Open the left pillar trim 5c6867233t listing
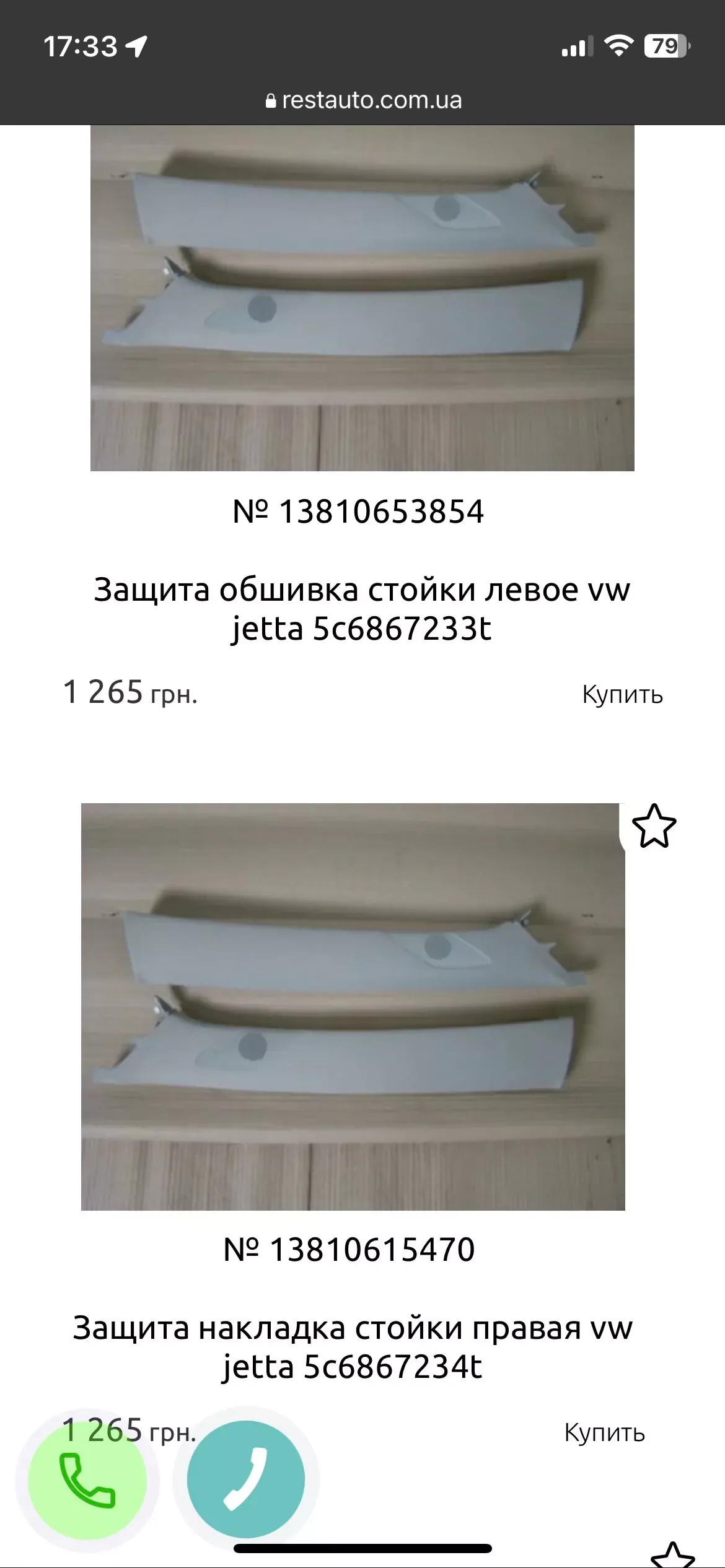The image size is (725, 1568). (362, 609)
